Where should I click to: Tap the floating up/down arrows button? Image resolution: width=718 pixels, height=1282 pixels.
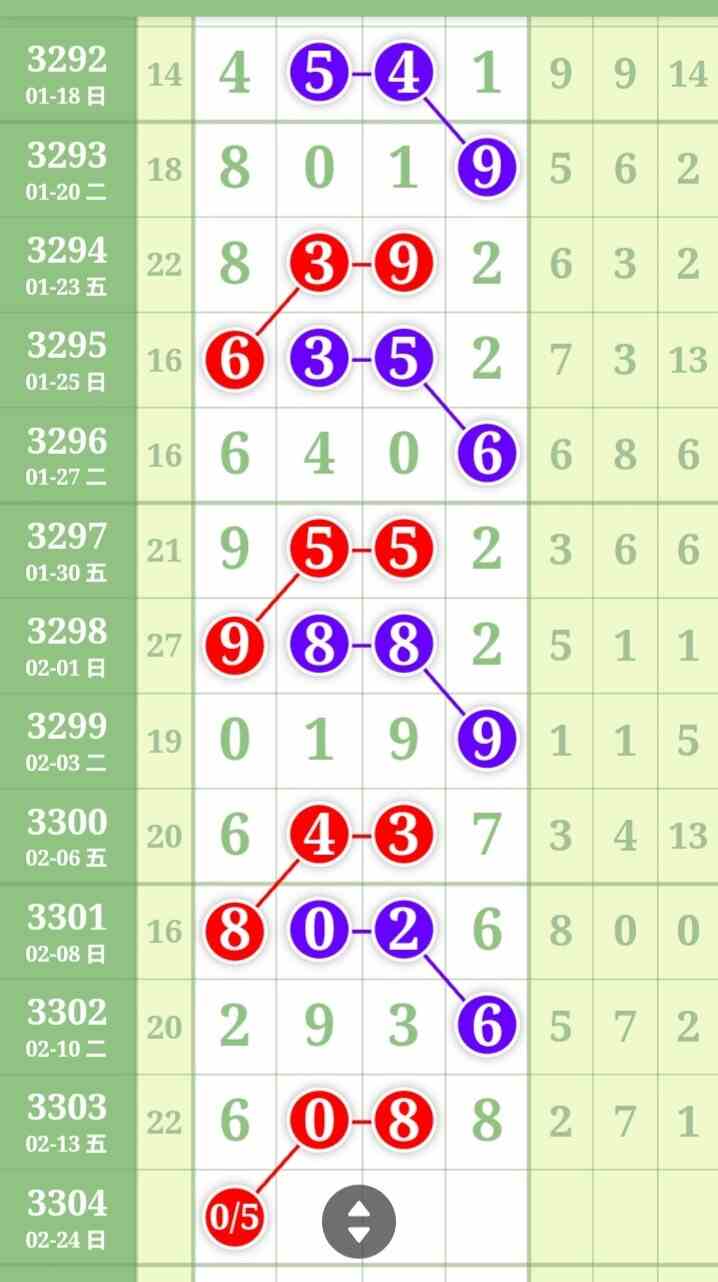(x=359, y=1221)
